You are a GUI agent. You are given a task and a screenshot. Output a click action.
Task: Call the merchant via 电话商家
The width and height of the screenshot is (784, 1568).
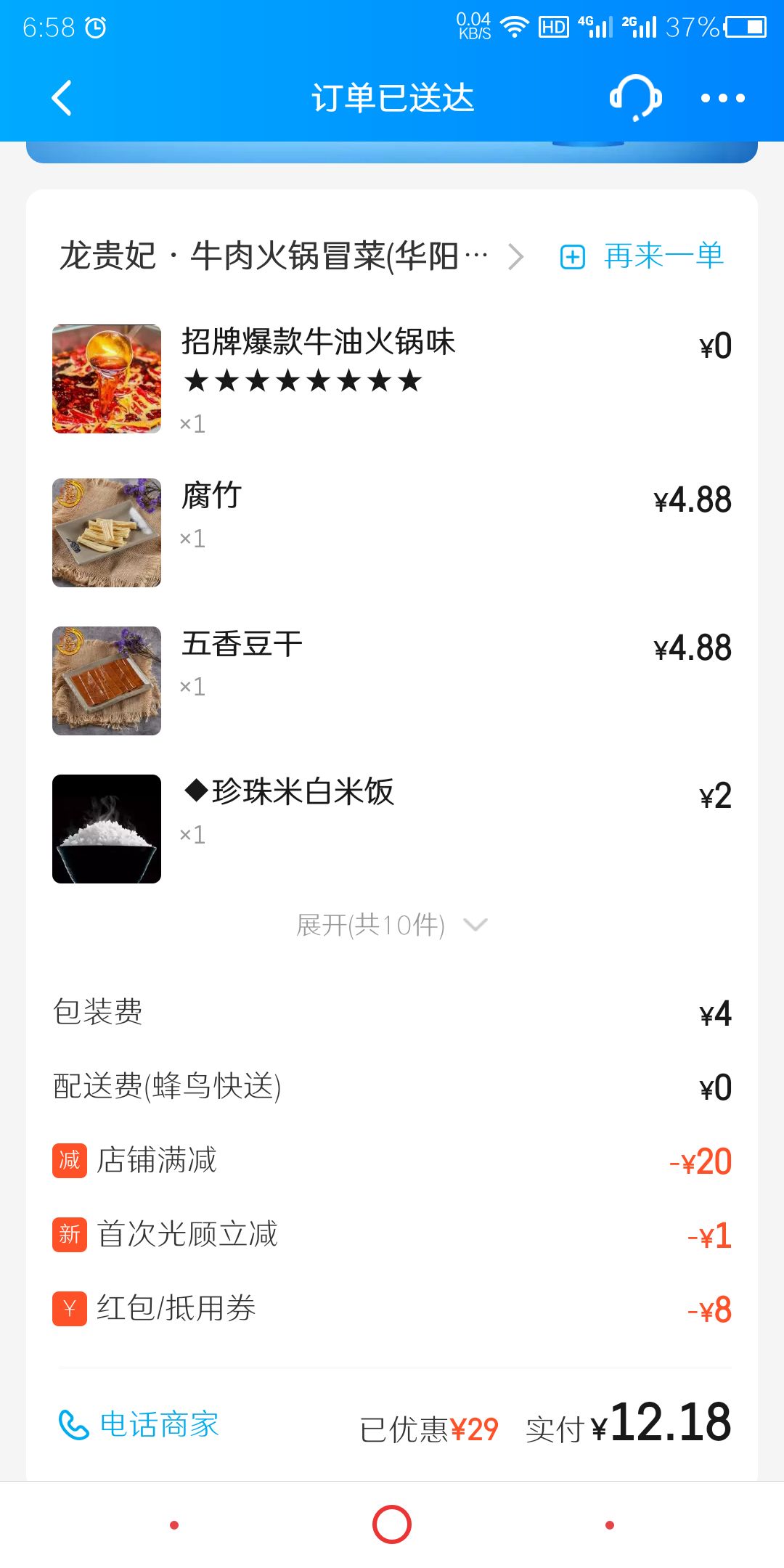tap(139, 1424)
